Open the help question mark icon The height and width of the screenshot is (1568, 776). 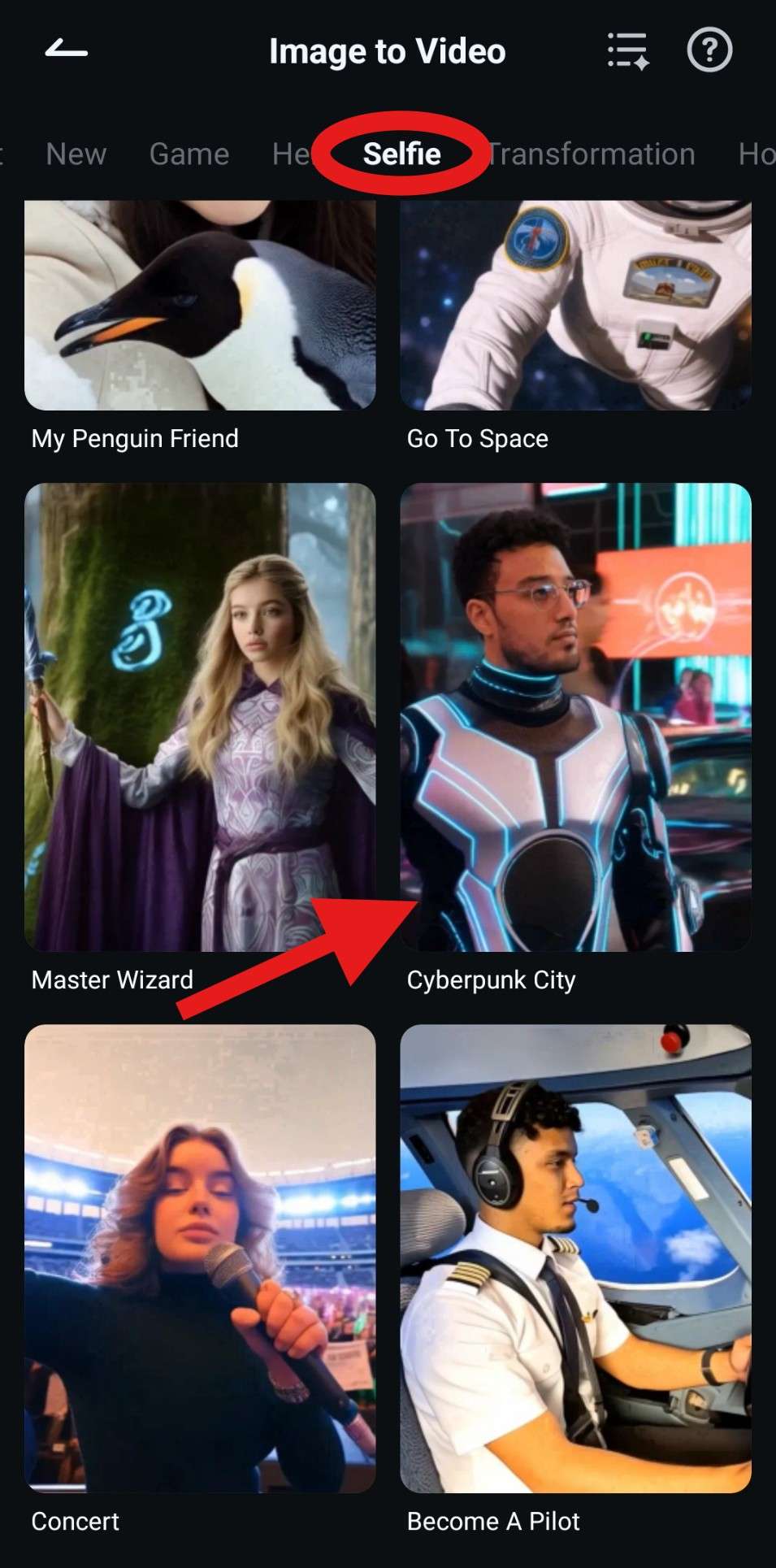tap(709, 51)
